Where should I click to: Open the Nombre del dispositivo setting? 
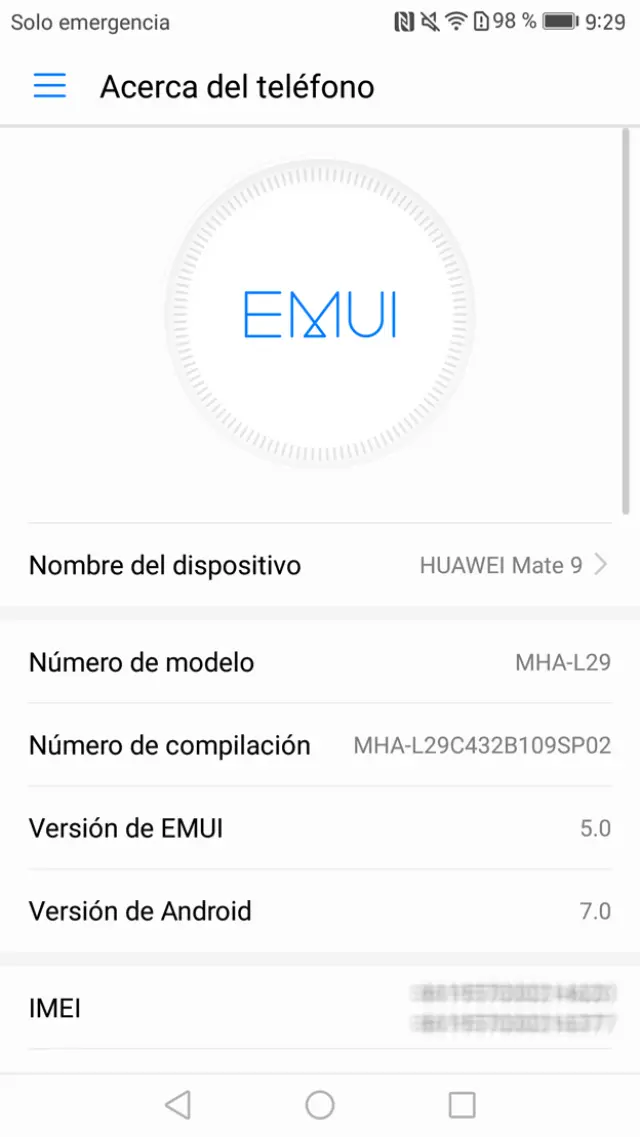320,565
